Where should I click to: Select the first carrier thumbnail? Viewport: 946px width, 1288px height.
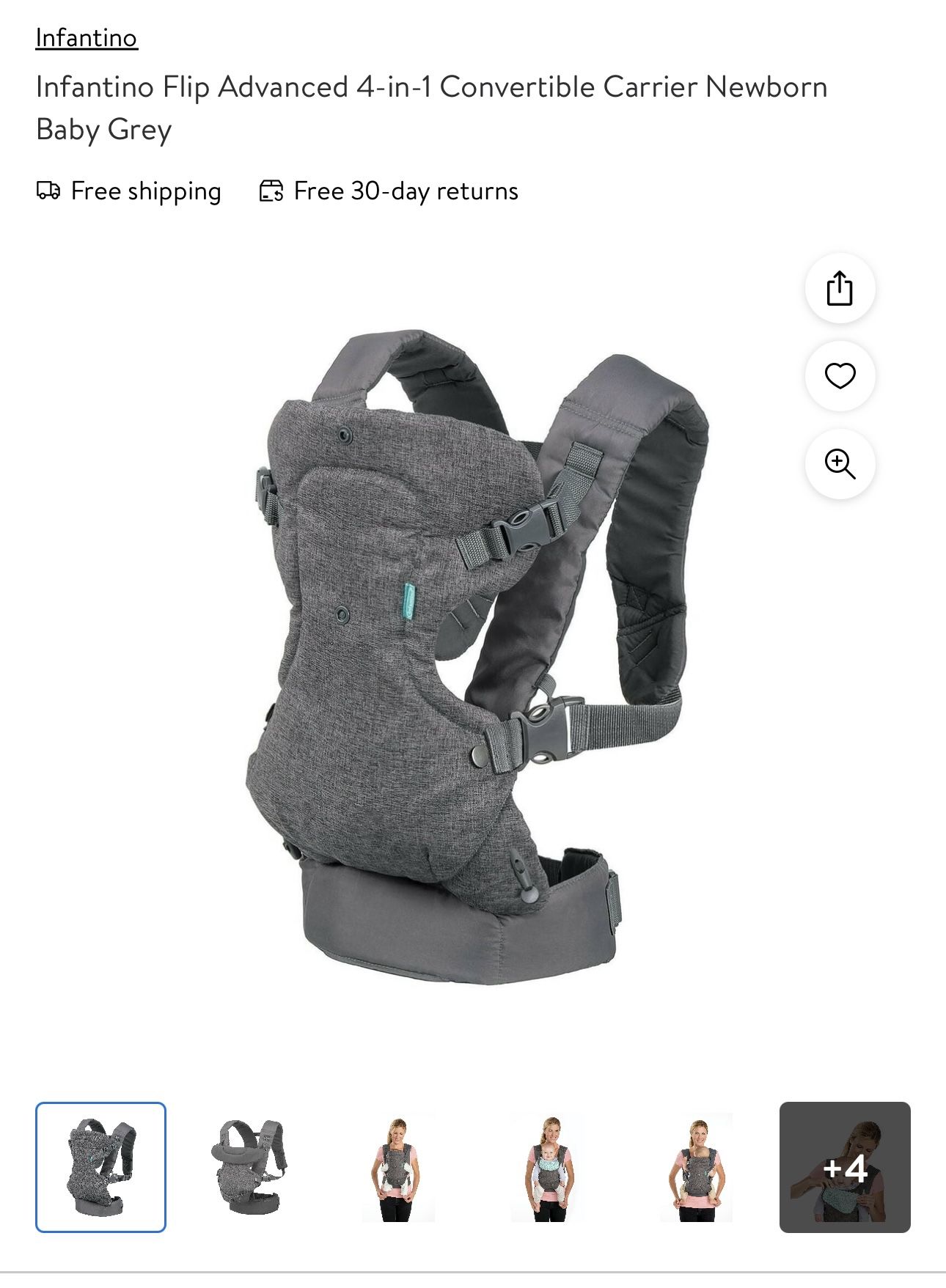(x=101, y=1167)
